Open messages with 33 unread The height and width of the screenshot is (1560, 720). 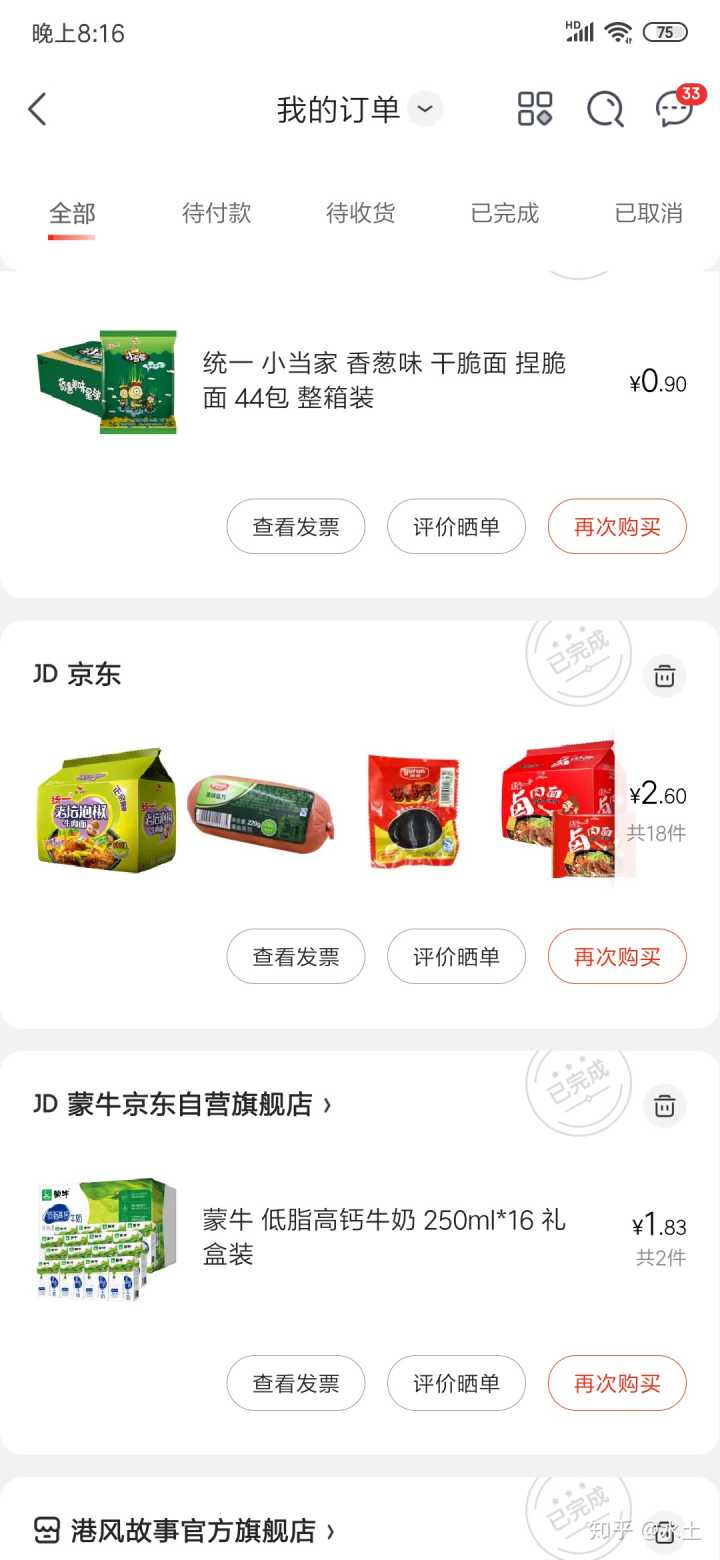676,108
